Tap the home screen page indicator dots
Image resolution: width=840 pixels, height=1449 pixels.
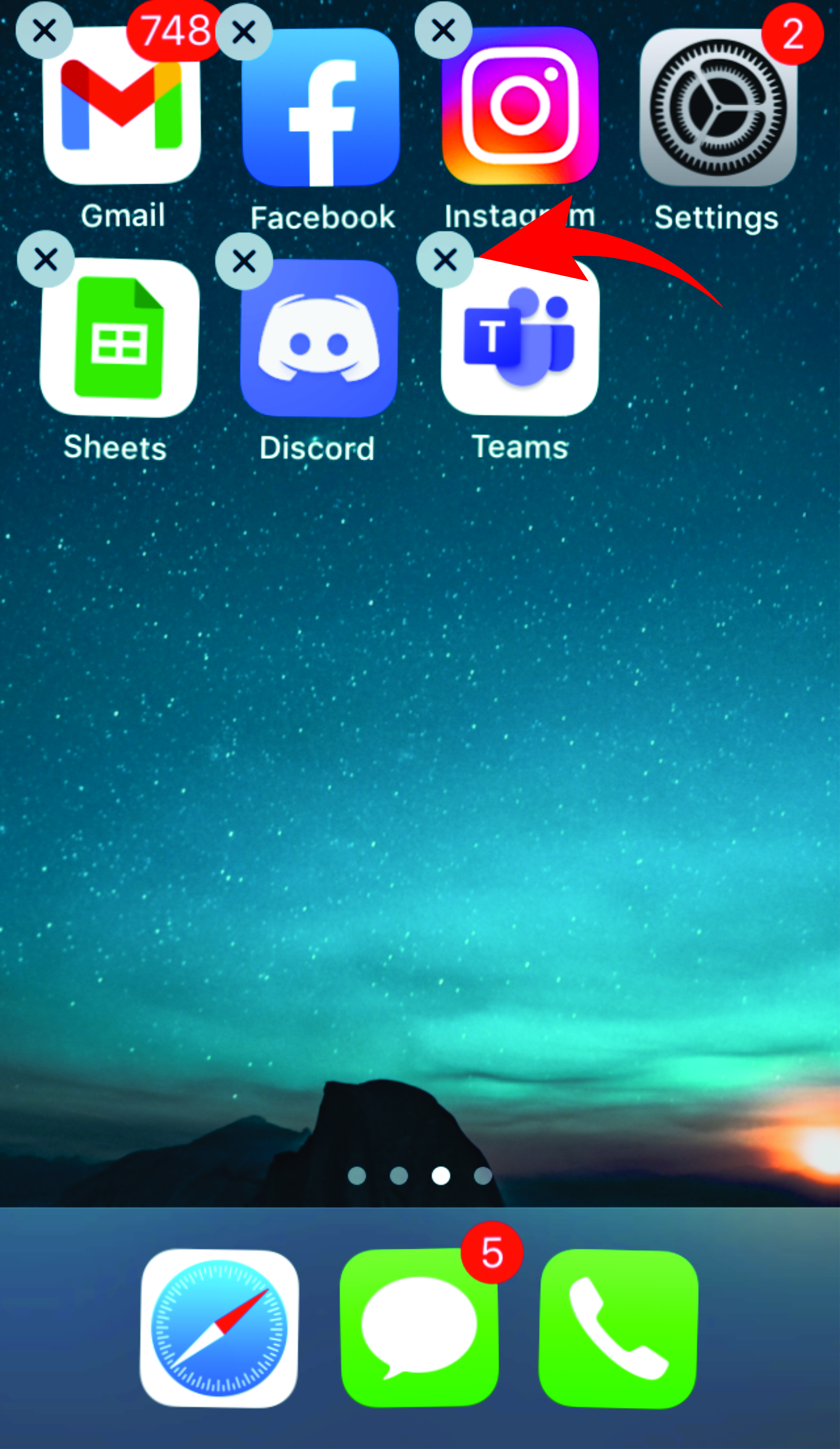[x=420, y=1176]
